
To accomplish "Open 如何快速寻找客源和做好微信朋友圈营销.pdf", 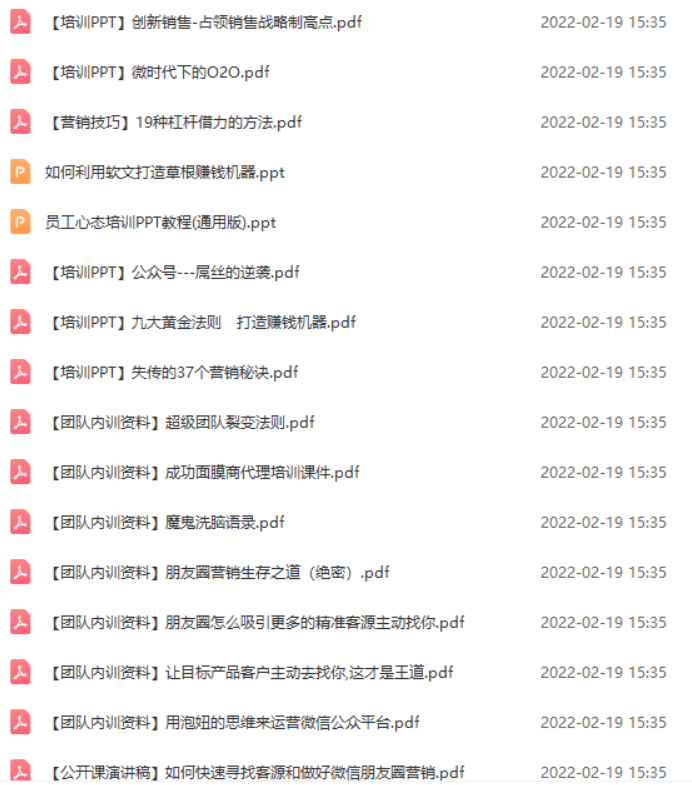I will tap(255, 772).
